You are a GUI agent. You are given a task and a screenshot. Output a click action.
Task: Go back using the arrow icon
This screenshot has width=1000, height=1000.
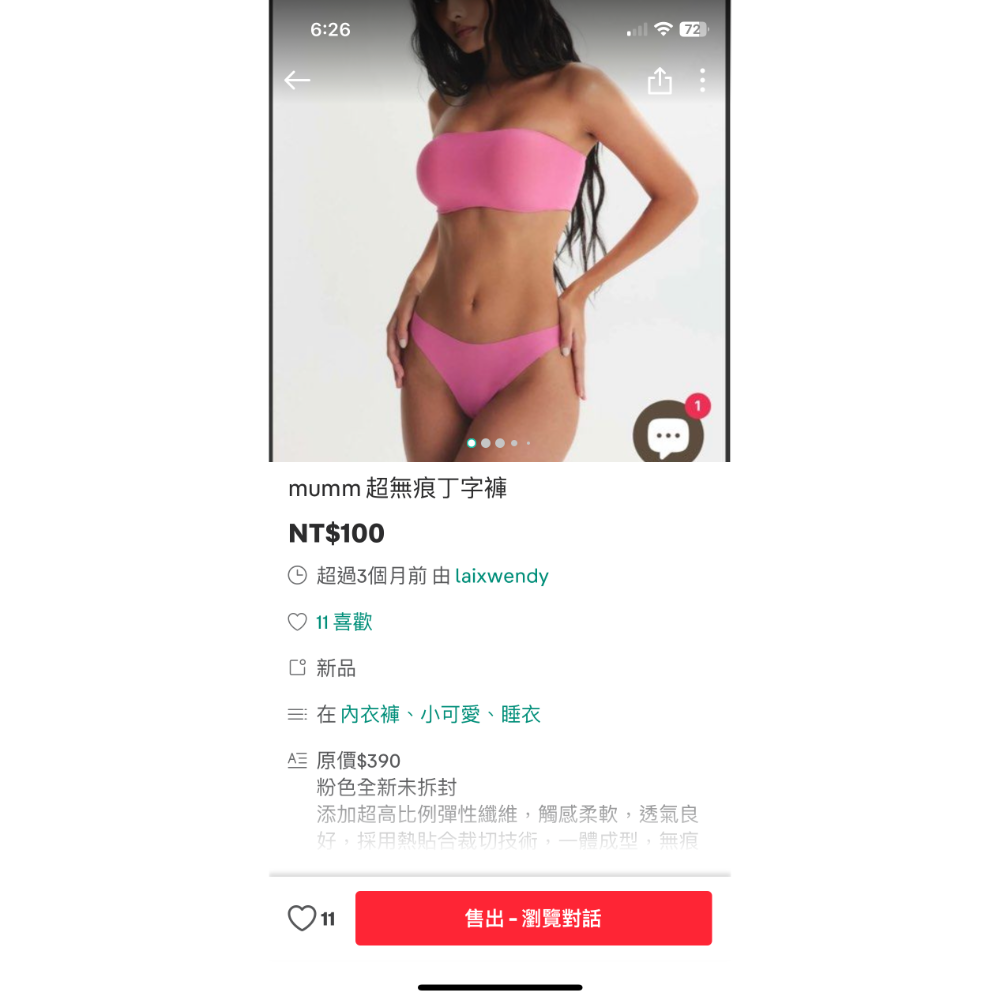(x=297, y=81)
